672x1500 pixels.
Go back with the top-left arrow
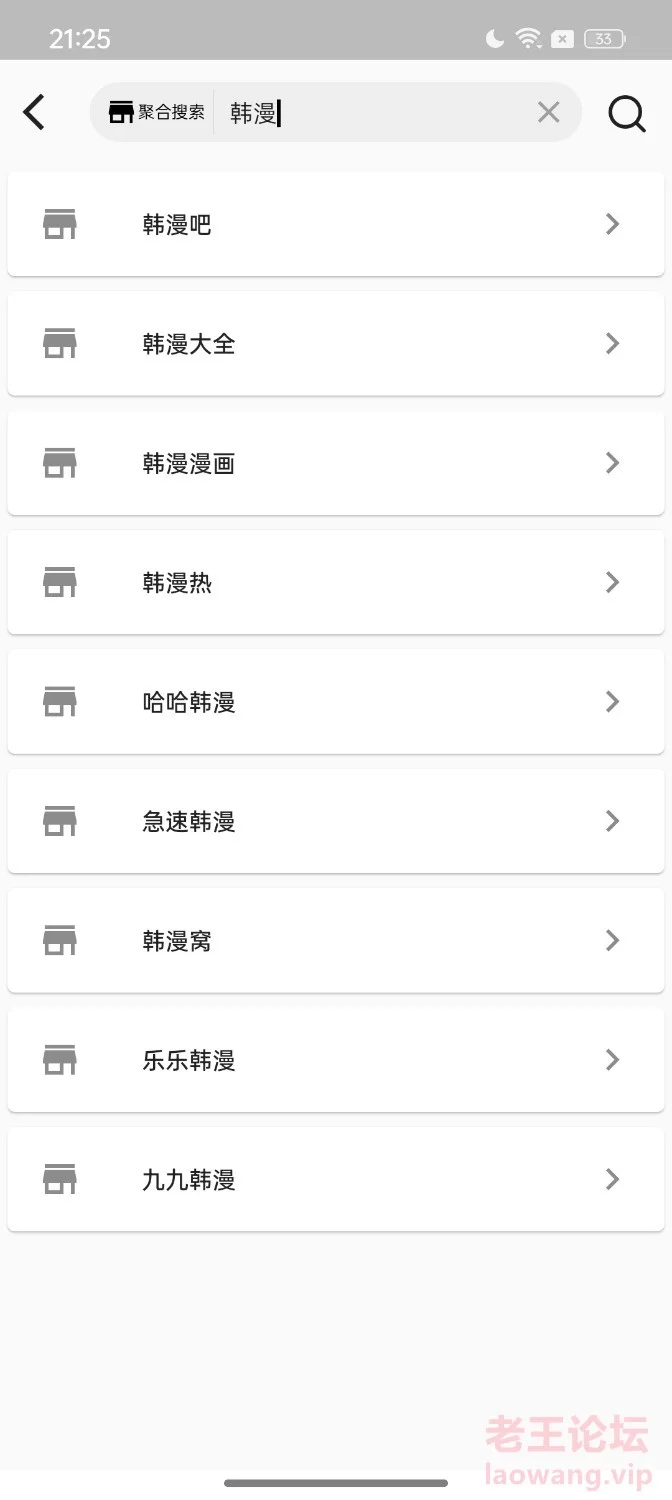pyautogui.click(x=34, y=112)
